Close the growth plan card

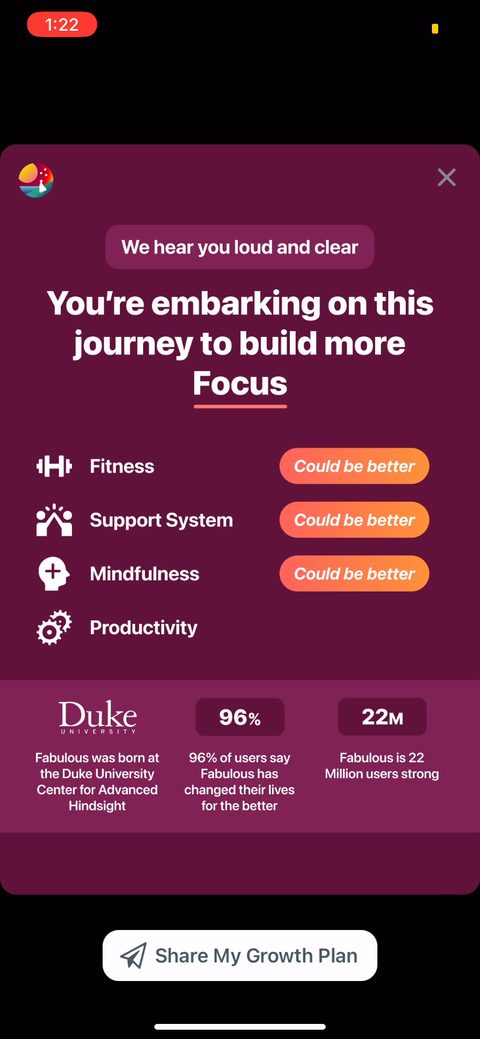pos(446,178)
